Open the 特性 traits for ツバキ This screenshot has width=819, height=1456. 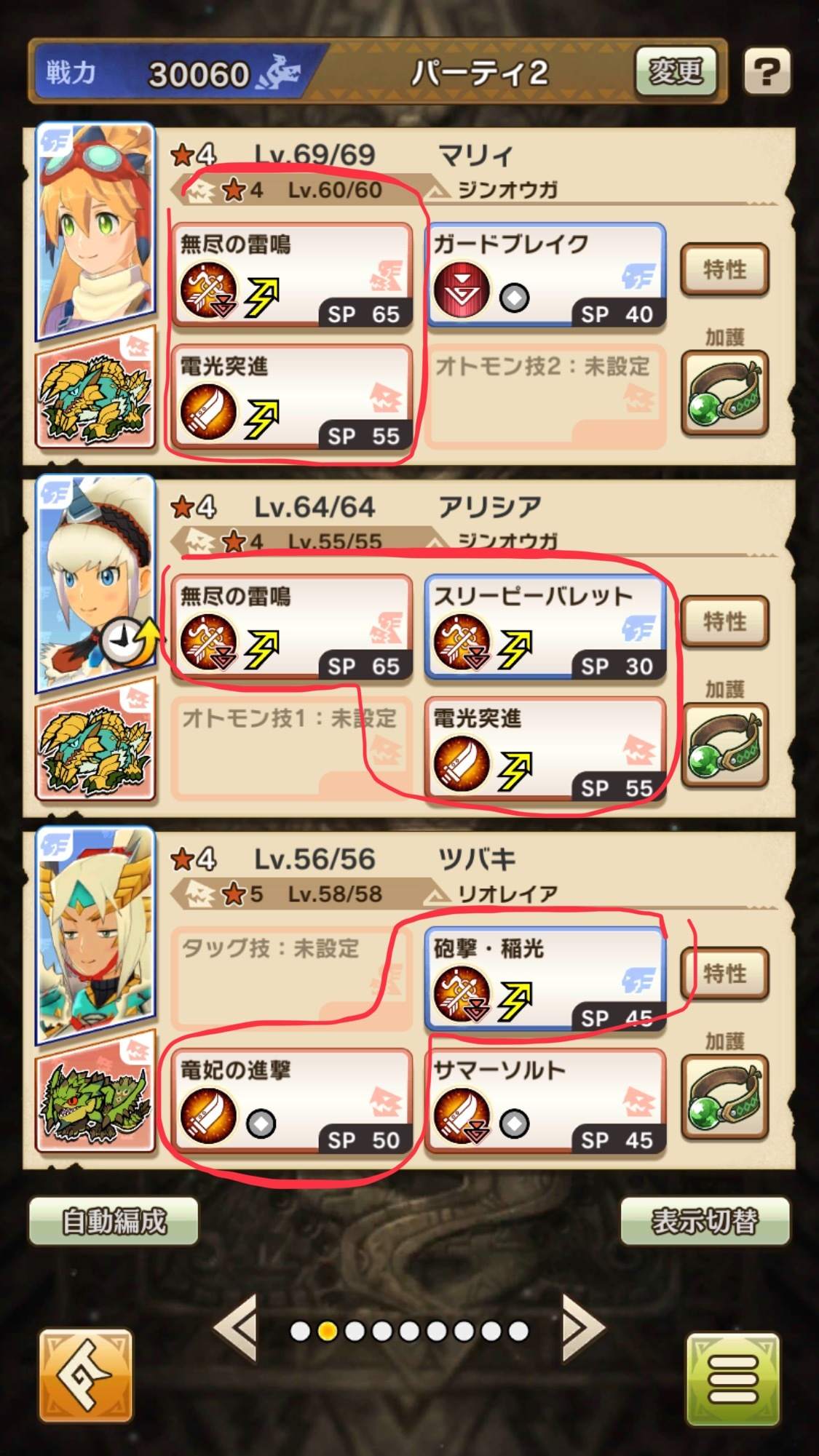pos(724,974)
